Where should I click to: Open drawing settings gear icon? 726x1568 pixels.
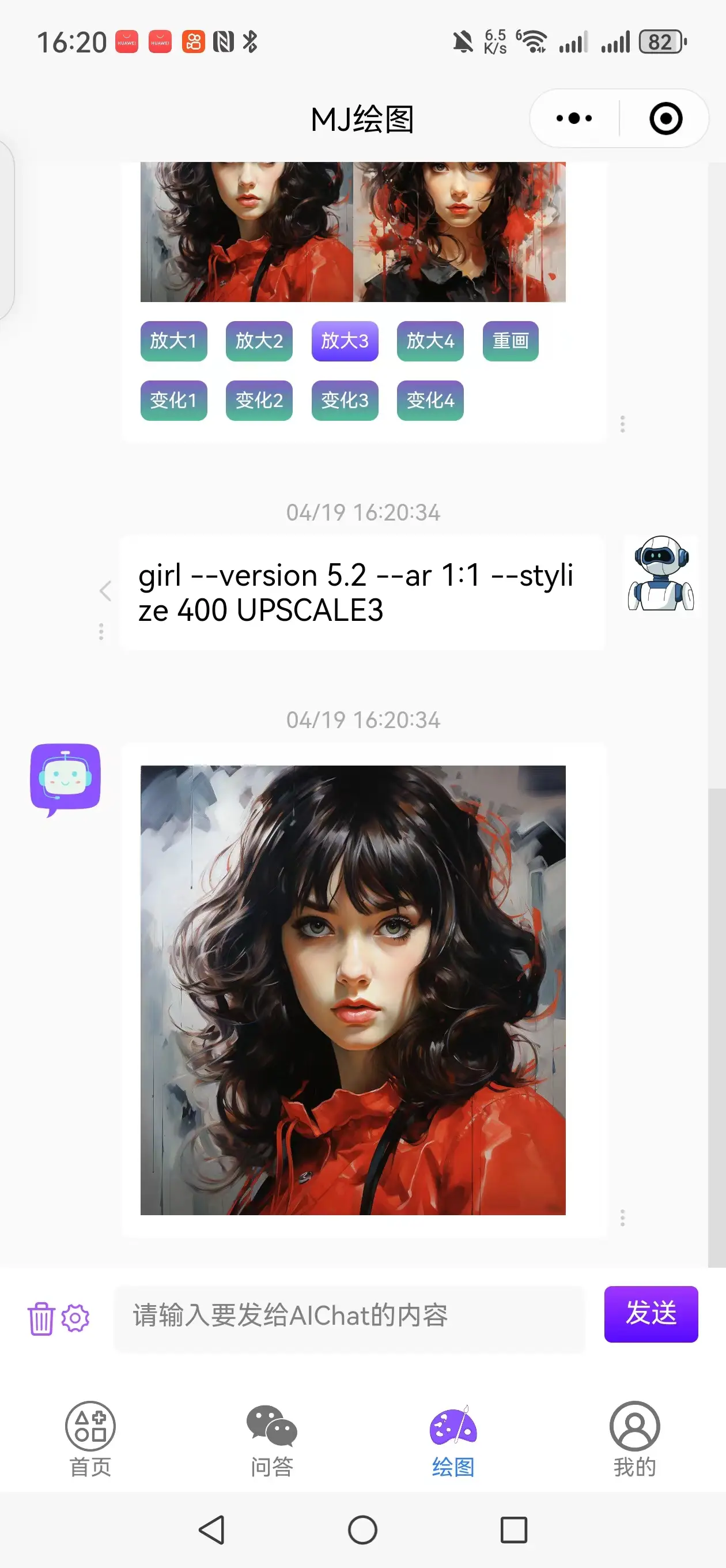pyautogui.click(x=75, y=1318)
